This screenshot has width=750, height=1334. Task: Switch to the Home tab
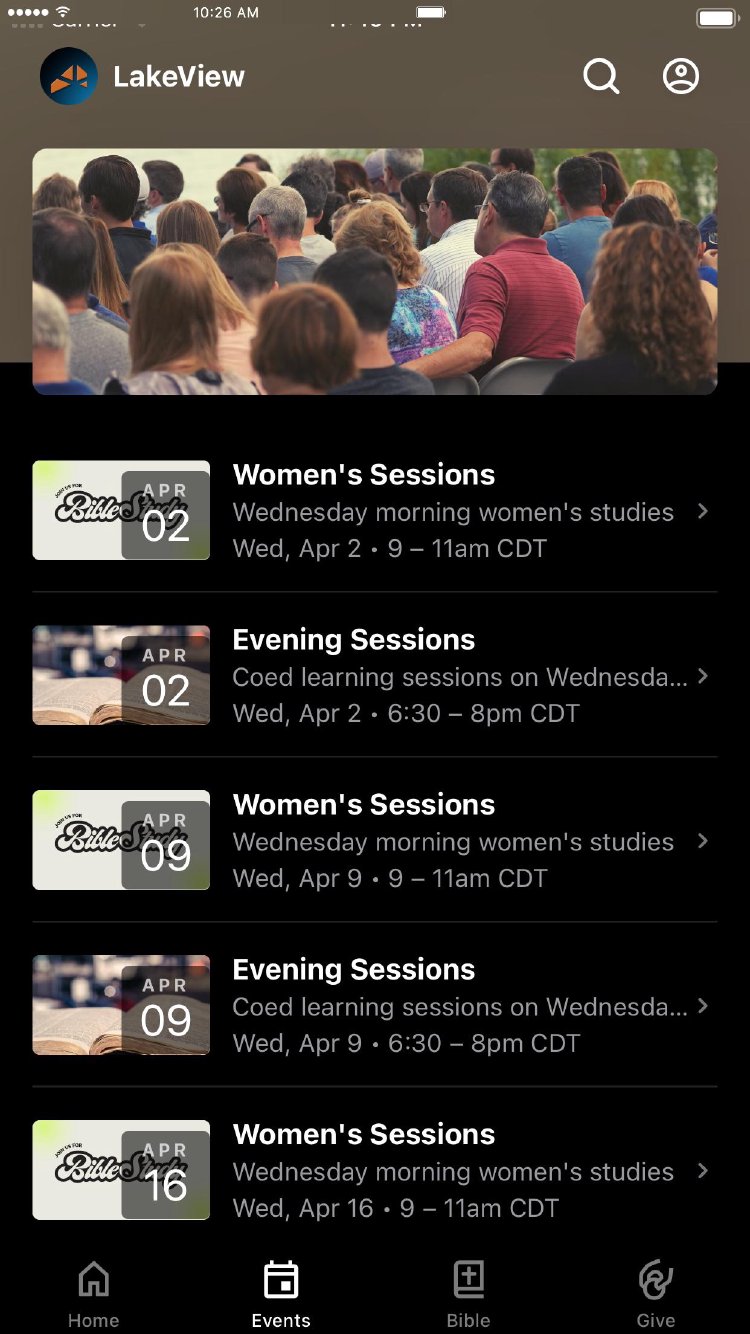[93, 1293]
